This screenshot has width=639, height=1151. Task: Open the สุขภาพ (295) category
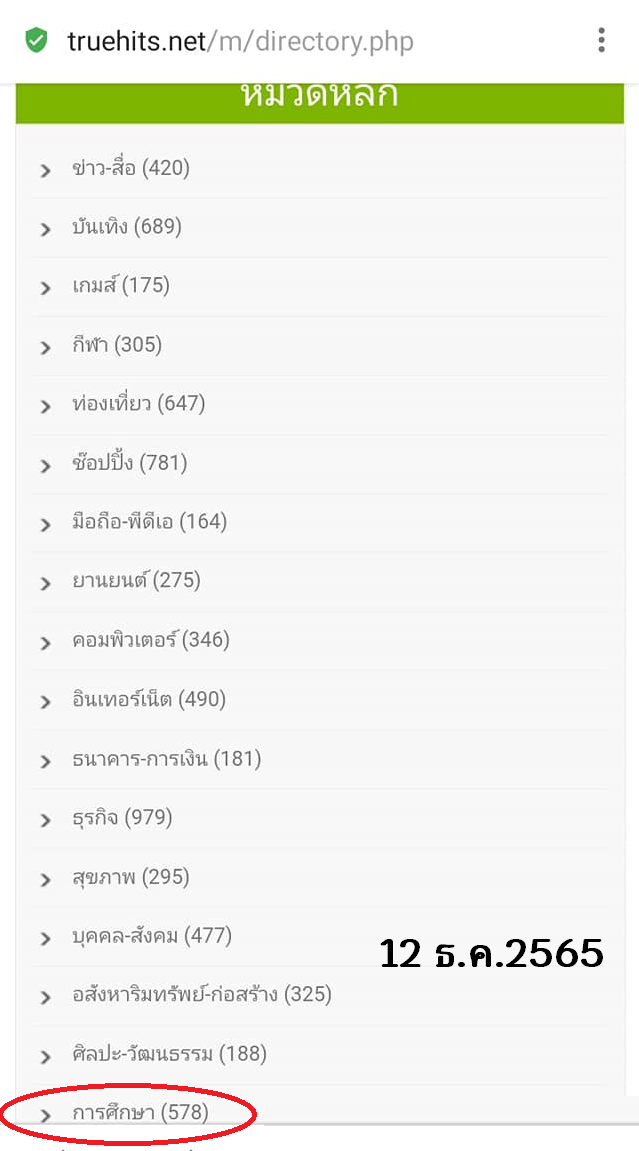[131, 877]
